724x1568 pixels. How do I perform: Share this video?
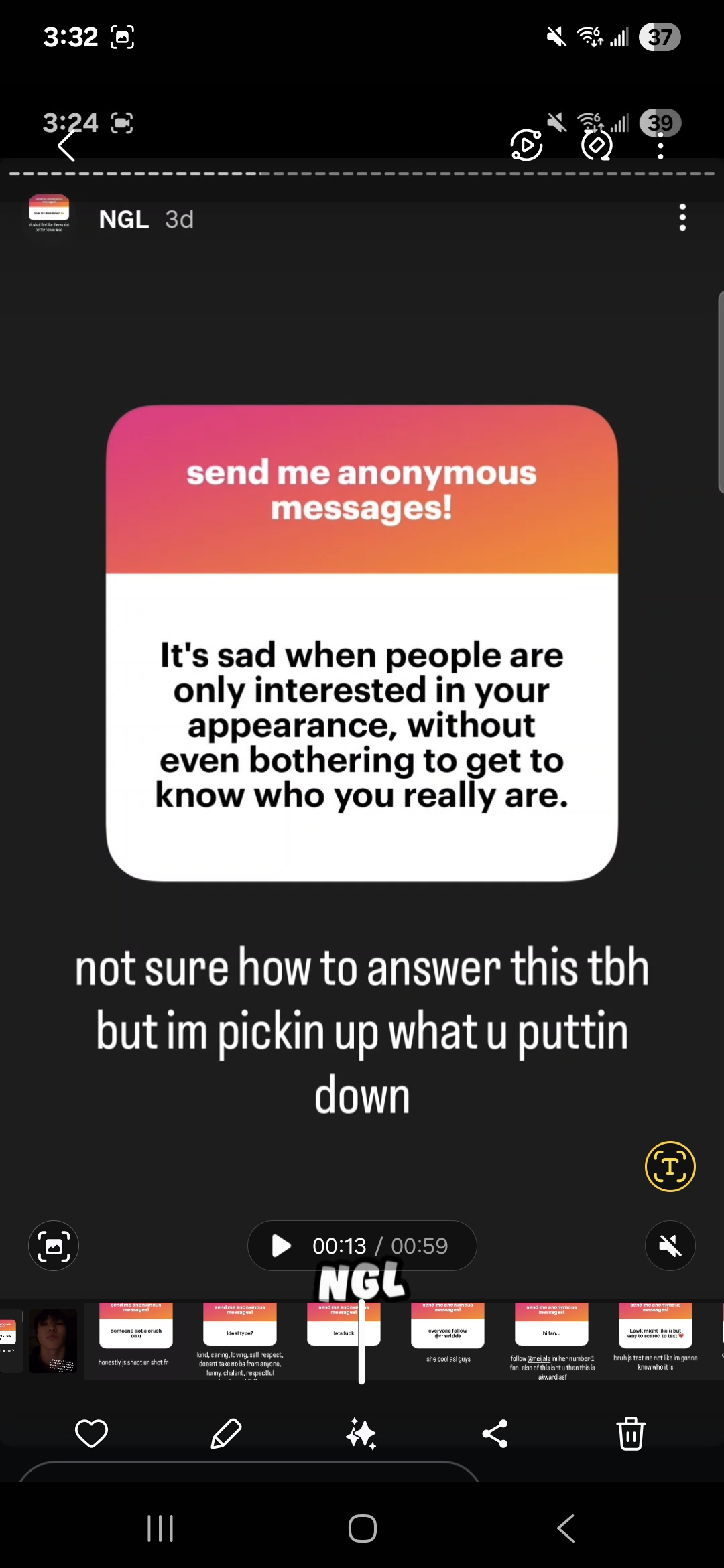click(495, 1433)
